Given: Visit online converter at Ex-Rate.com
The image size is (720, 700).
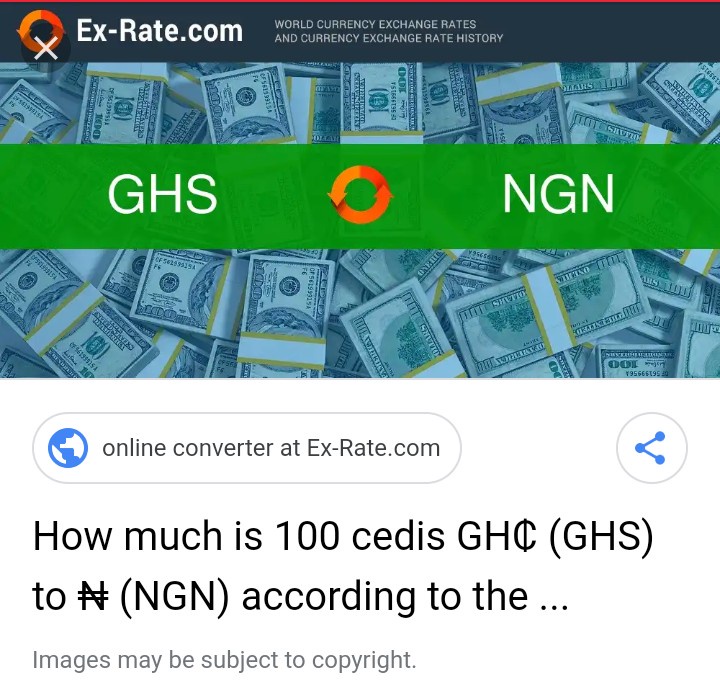Looking at the screenshot, I should point(247,448).
